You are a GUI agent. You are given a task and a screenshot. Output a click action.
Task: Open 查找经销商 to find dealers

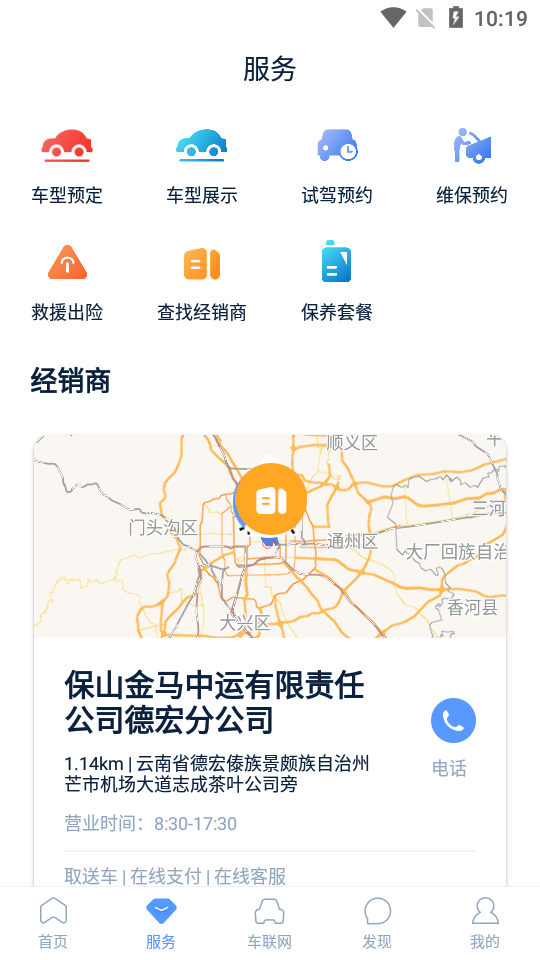click(202, 282)
